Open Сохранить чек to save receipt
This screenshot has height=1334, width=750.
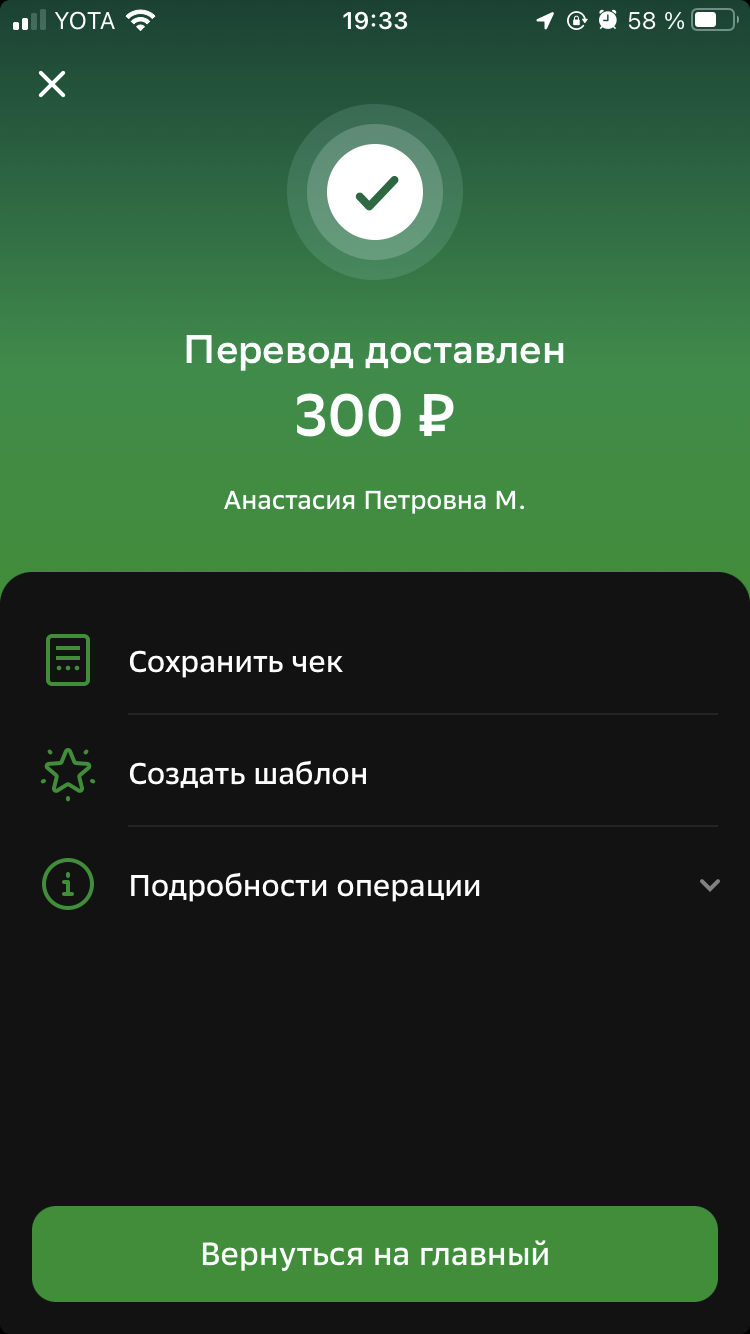click(x=375, y=661)
